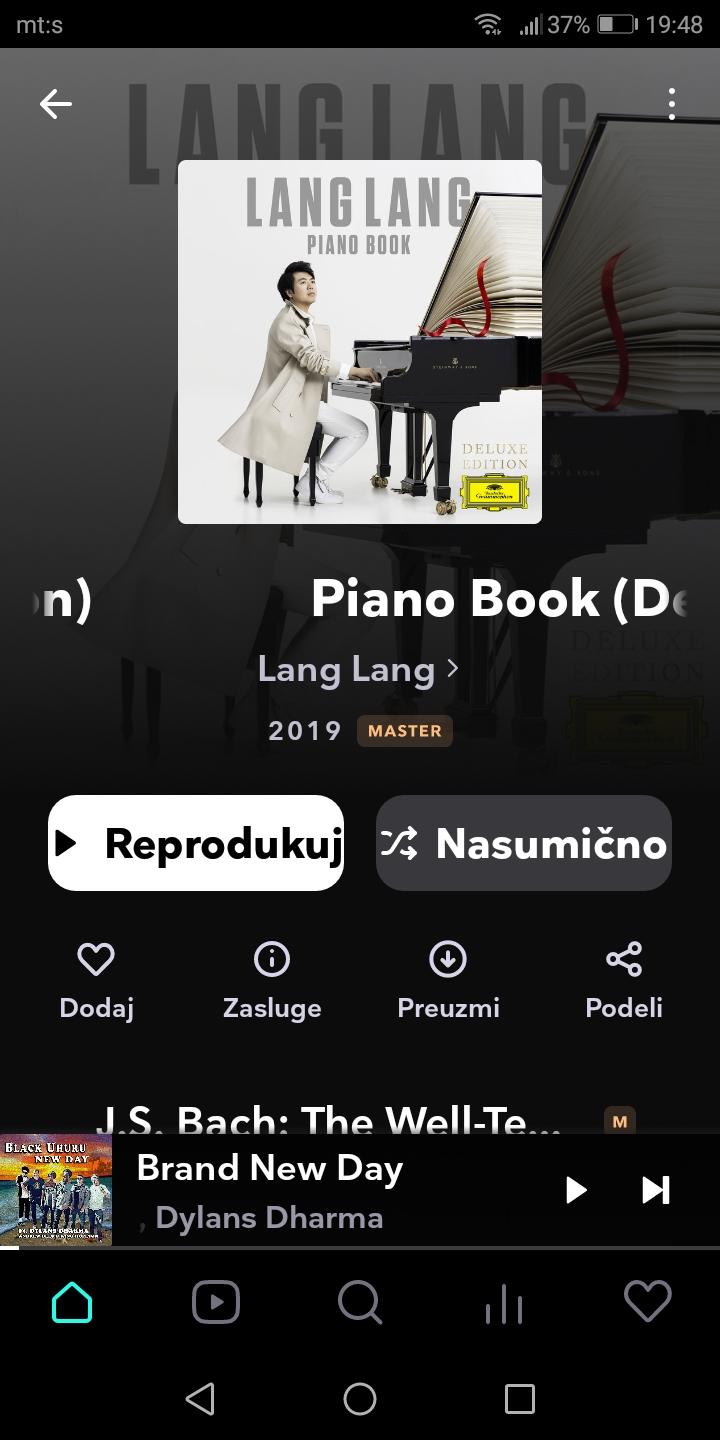Open the three-dot overflow menu
The image size is (720, 1440).
[672, 104]
